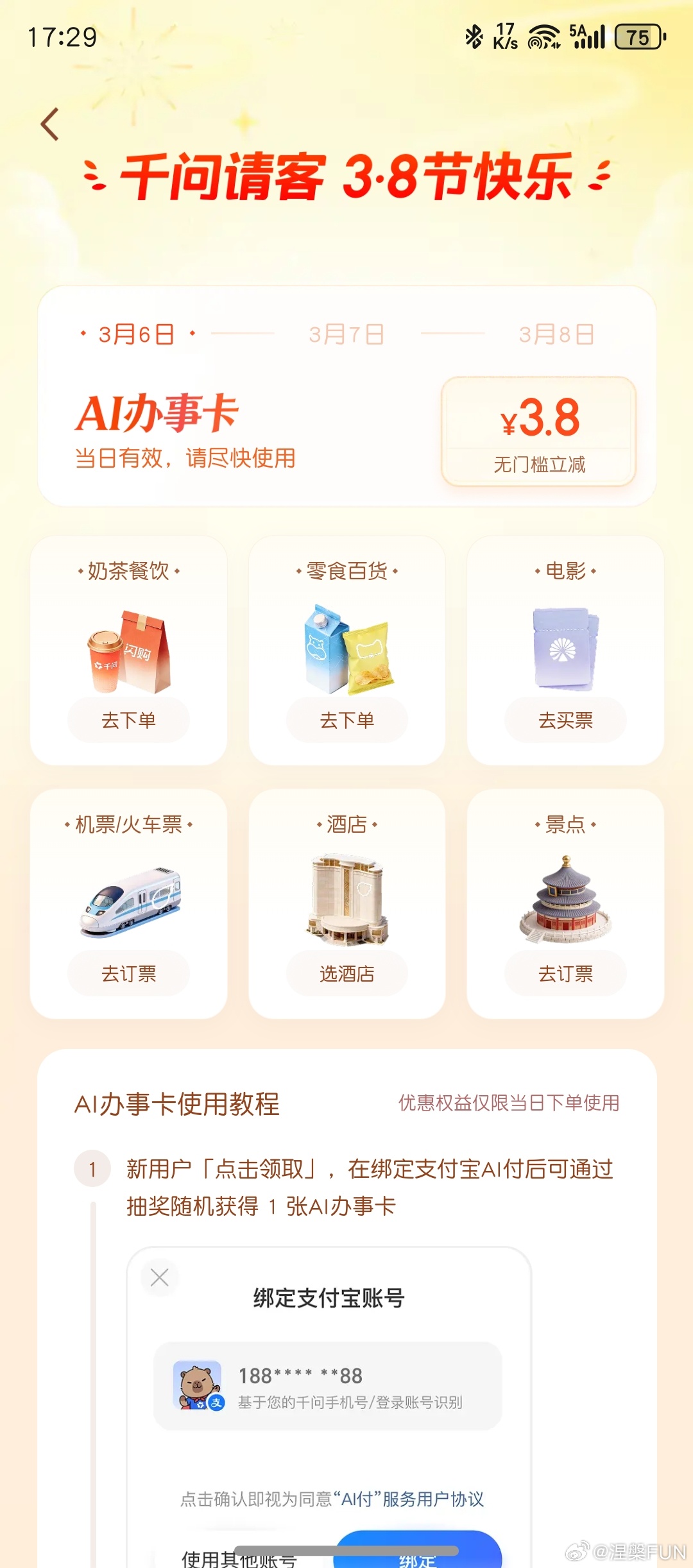This screenshot has height=1568, width=693.
Task: Tap the ¥3.8 无门槛立减 coupon
Action: tap(540, 430)
